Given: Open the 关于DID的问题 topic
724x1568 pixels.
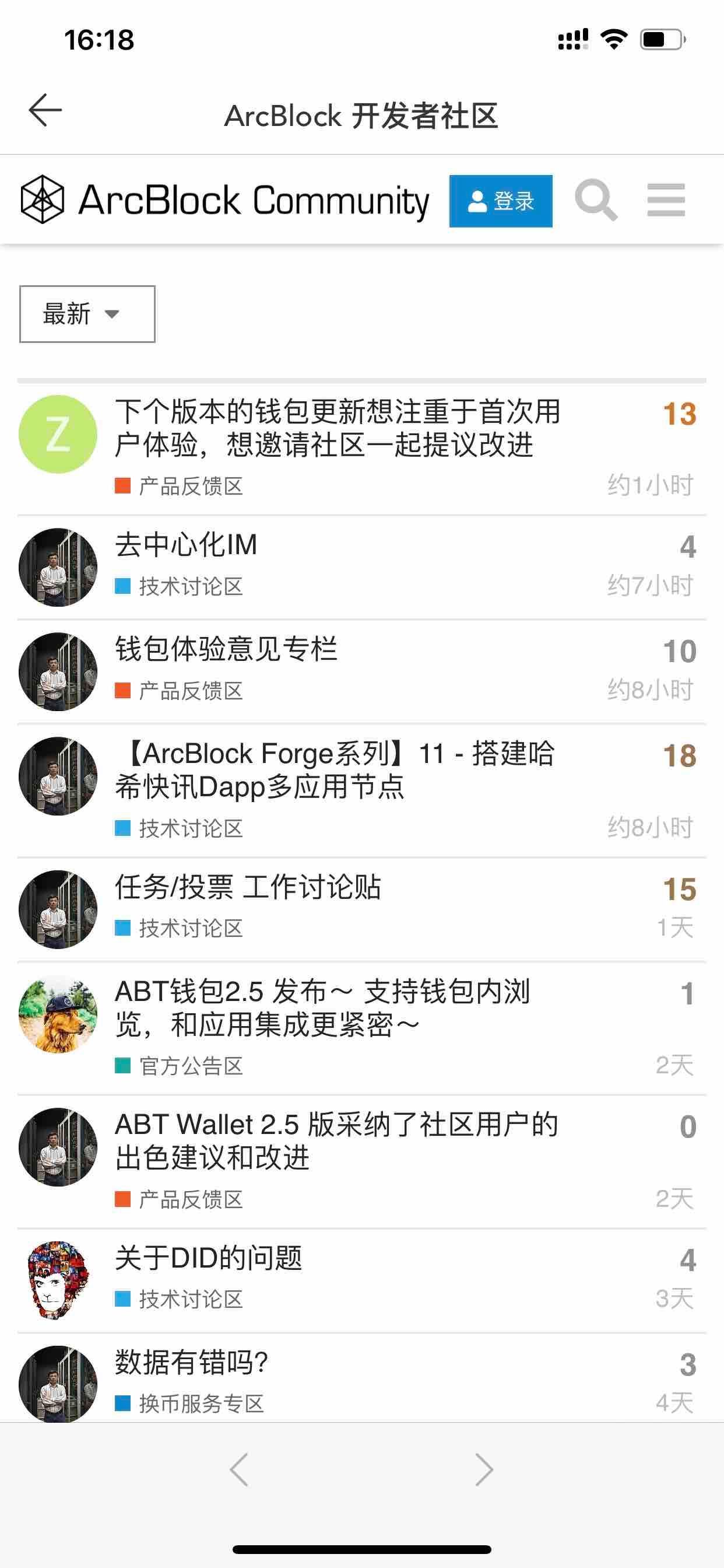Looking at the screenshot, I should tap(209, 1258).
